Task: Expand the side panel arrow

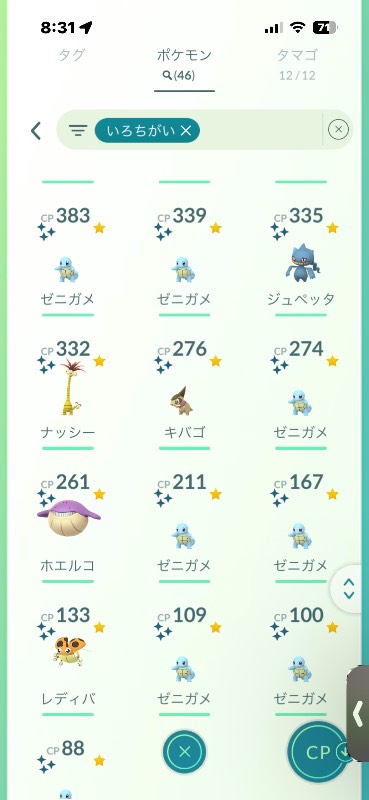Action: click(358, 713)
